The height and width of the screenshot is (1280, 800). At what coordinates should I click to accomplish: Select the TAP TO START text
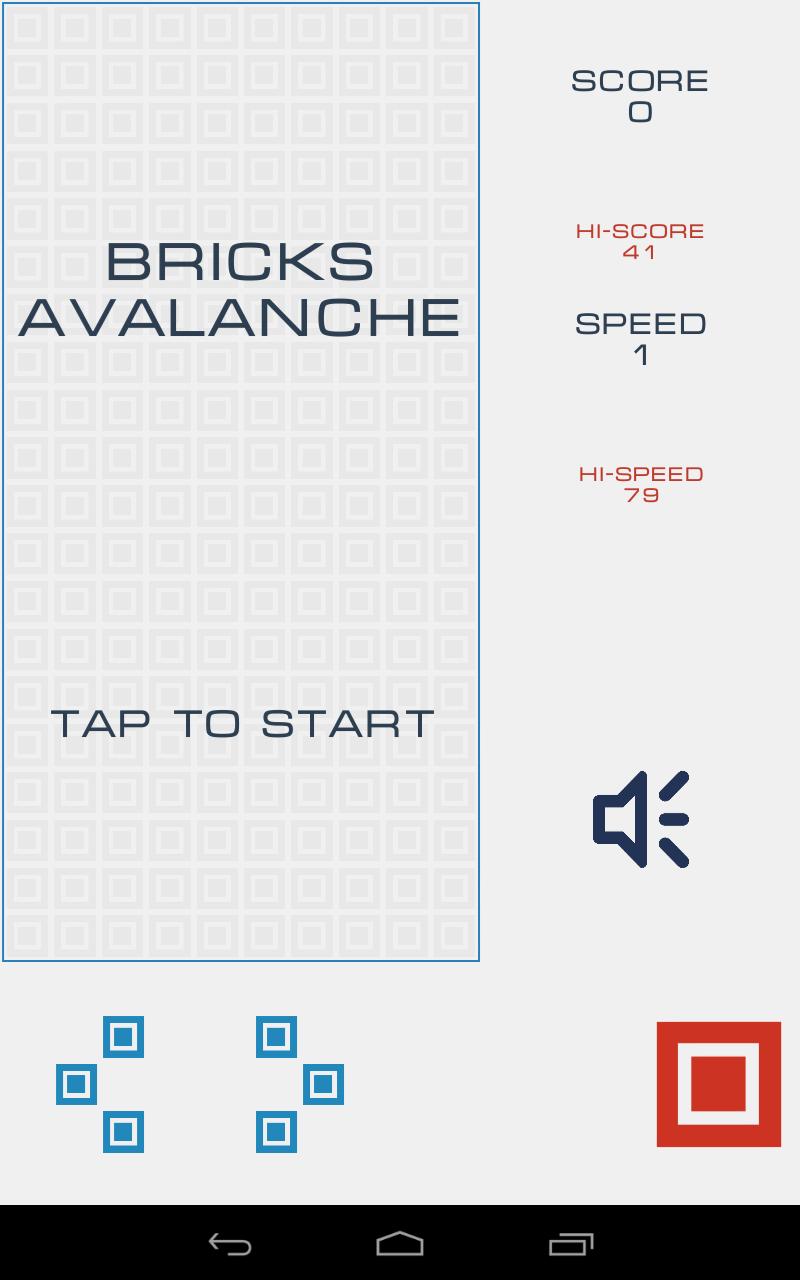(x=243, y=722)
